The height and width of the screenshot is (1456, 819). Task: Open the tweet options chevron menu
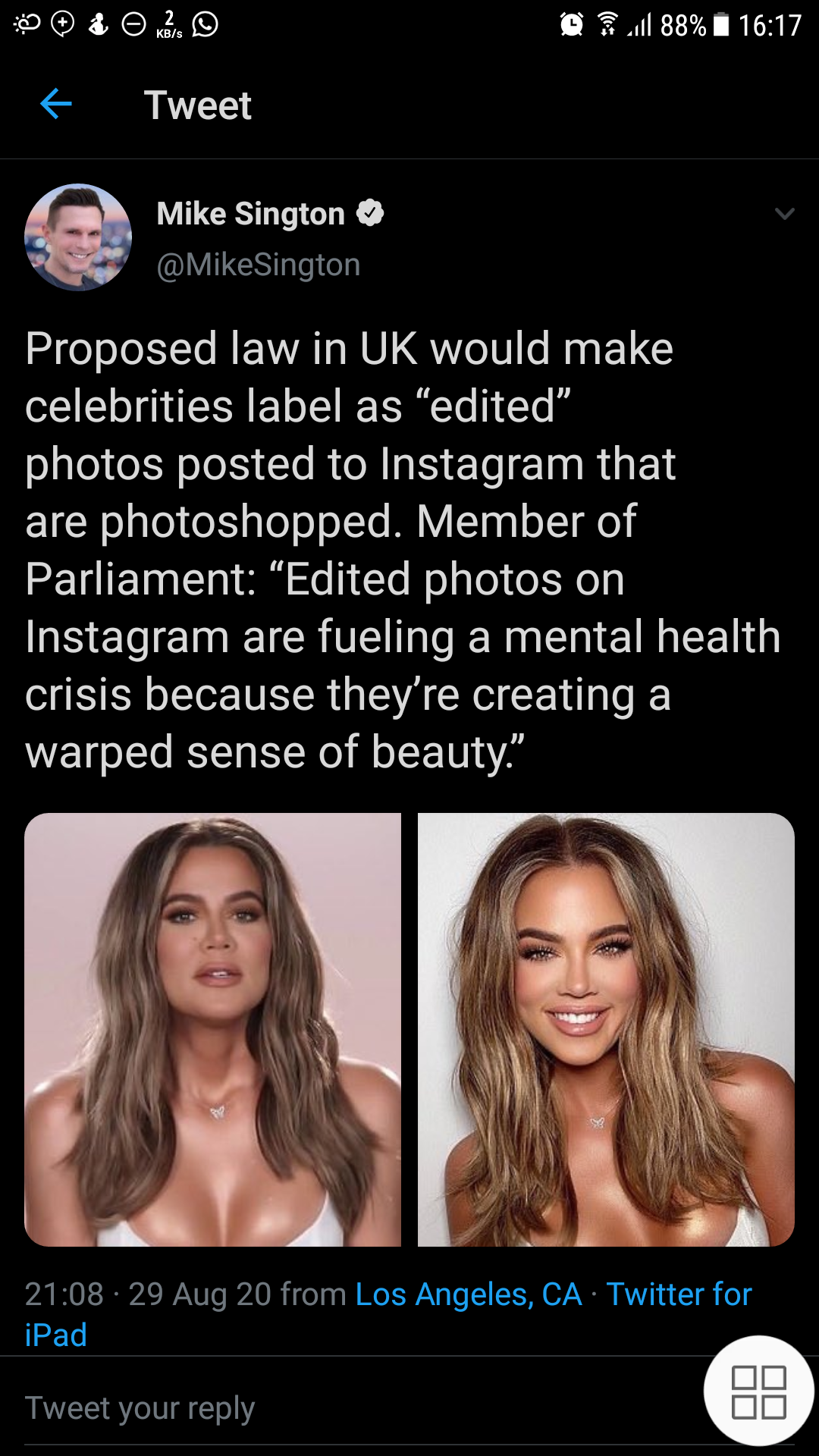(785, 215)
